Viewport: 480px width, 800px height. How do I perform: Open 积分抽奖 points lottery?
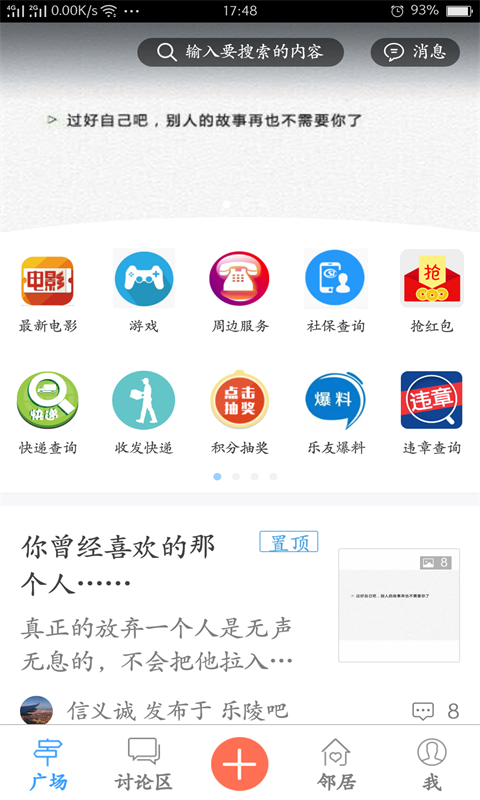click(x=240, y=414)
